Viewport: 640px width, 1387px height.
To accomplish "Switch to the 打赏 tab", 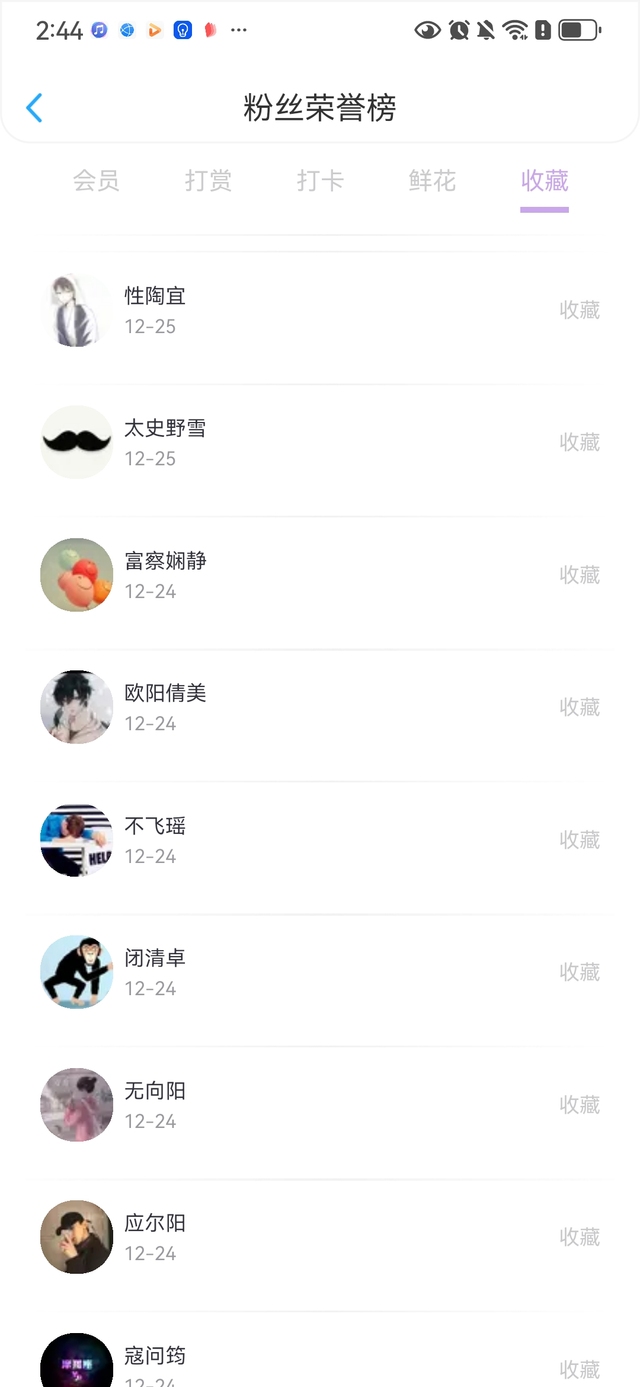I will coord(208,181).
